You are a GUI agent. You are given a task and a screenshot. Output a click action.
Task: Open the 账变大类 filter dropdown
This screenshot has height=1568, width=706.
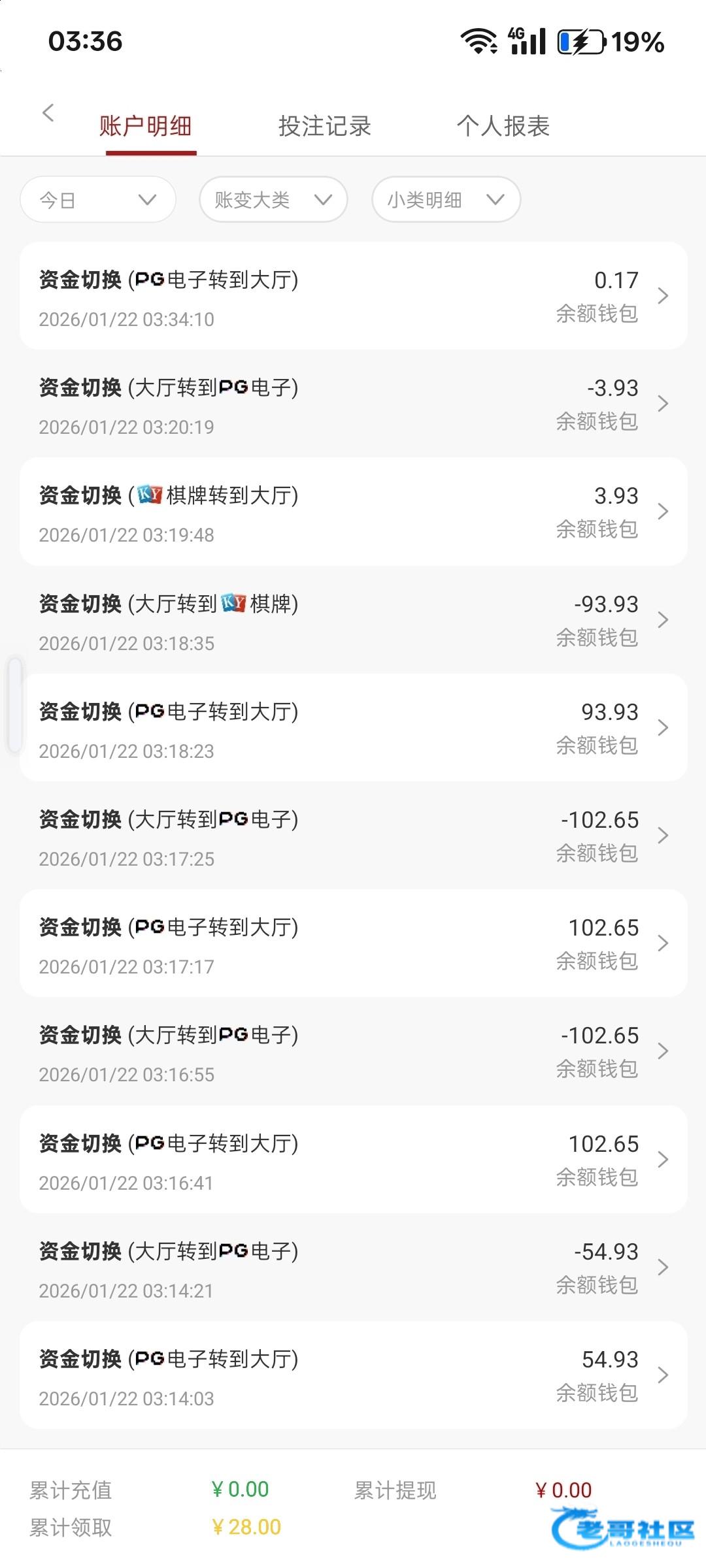273,200
